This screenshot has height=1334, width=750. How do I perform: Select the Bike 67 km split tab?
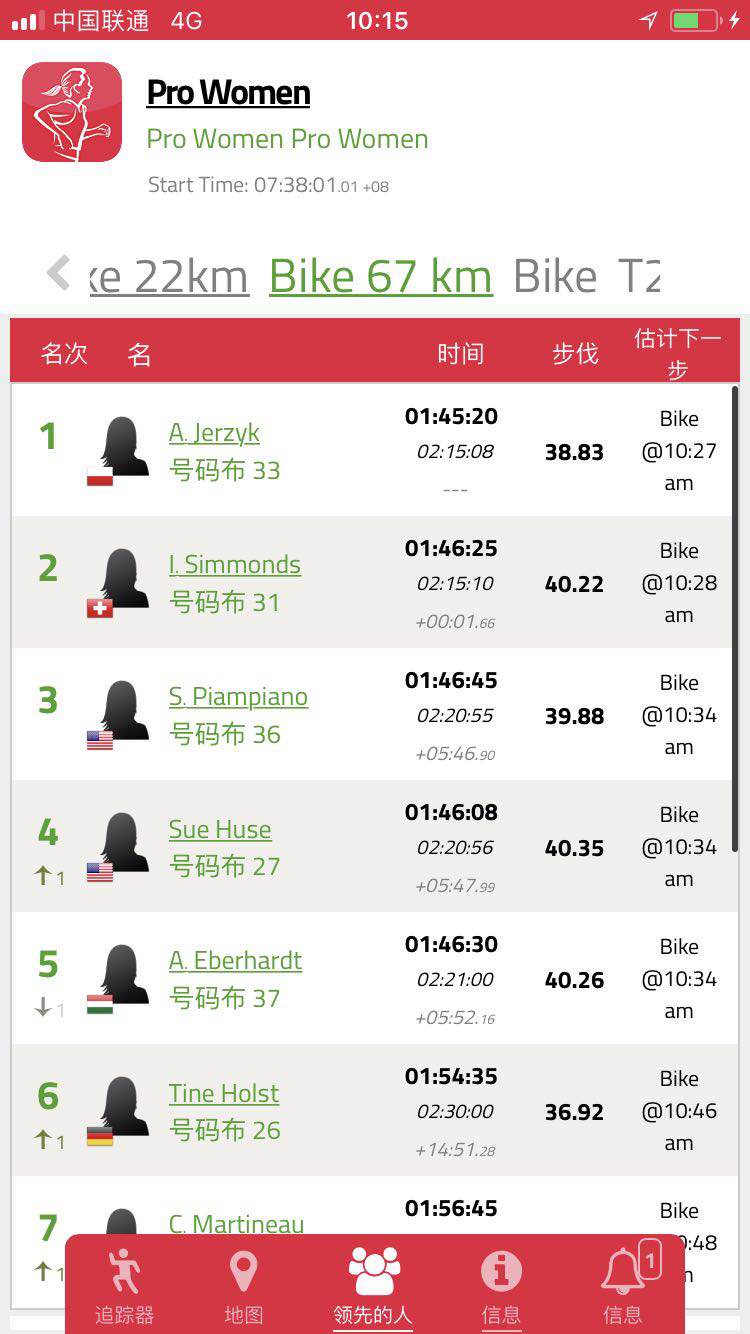click(381, 277)
